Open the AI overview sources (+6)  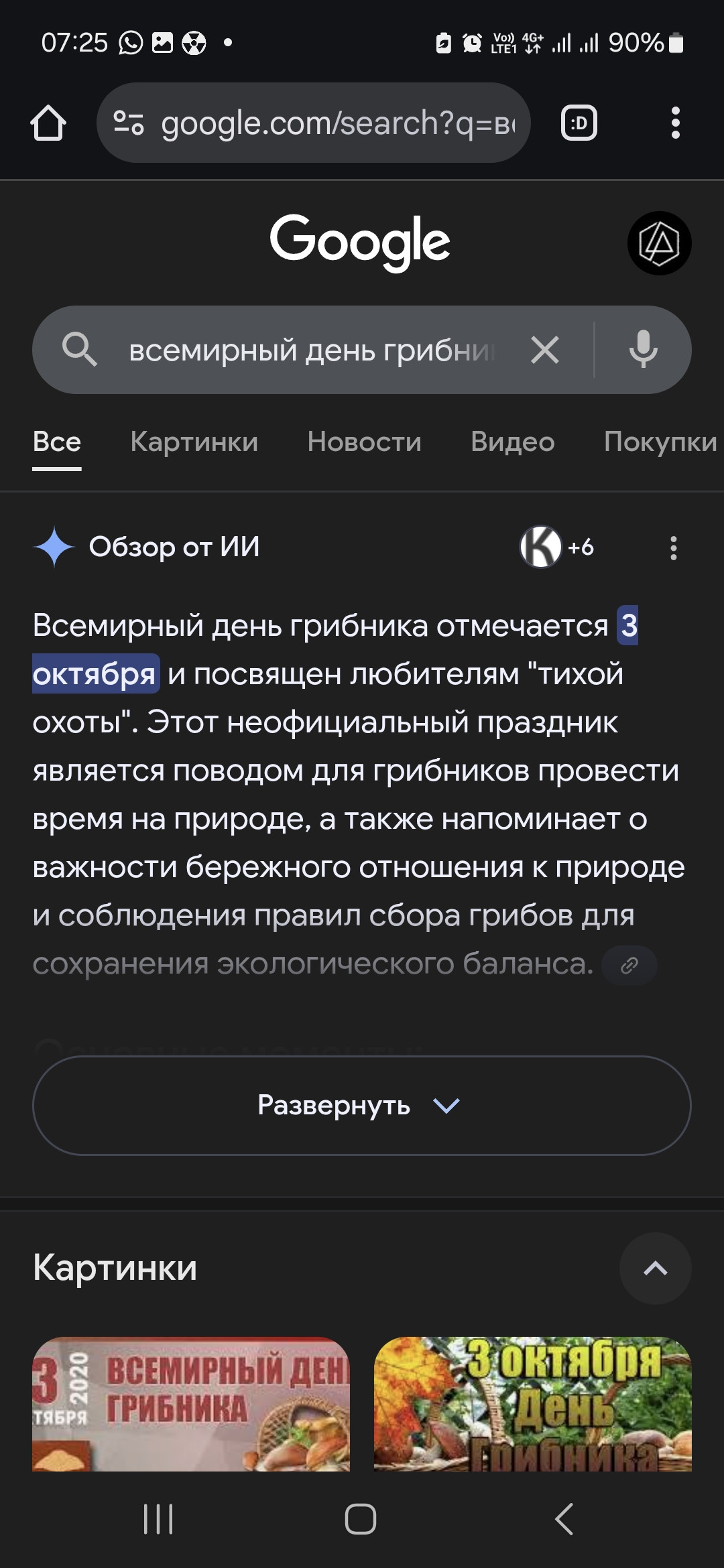[x=558, y=547]
